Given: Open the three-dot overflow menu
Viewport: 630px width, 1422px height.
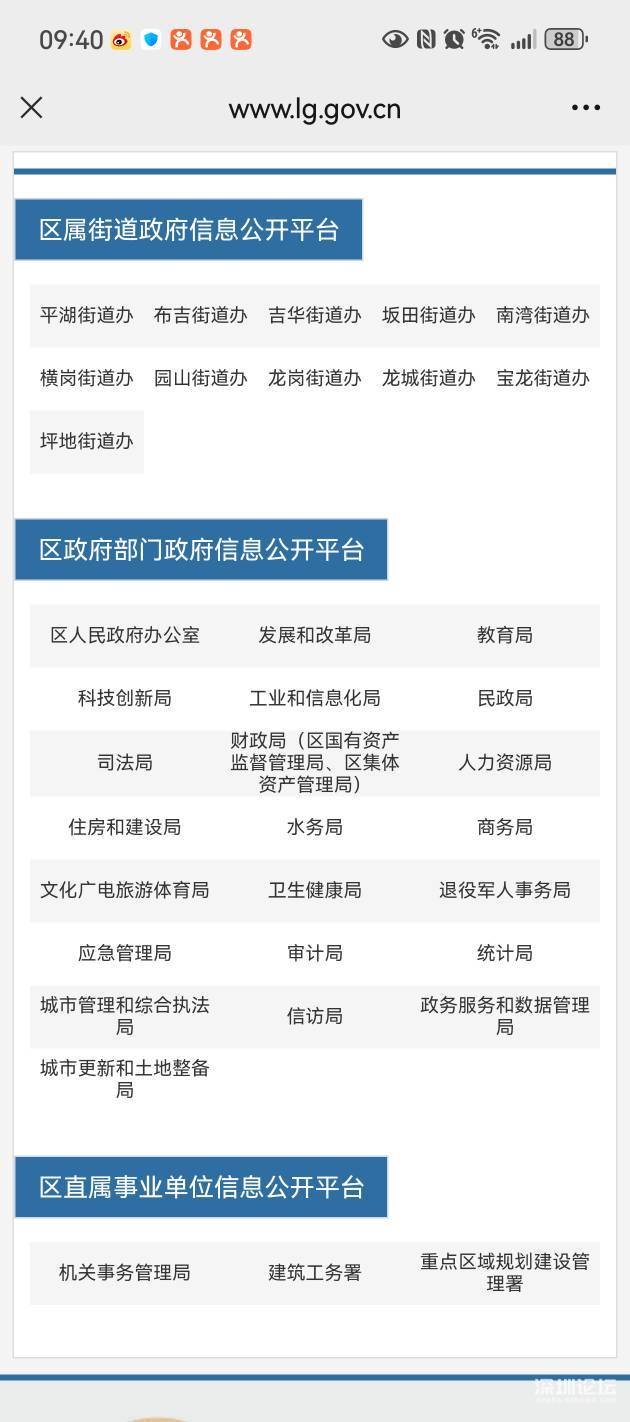Looking at the screenshot, I should [x=585, y=108].
